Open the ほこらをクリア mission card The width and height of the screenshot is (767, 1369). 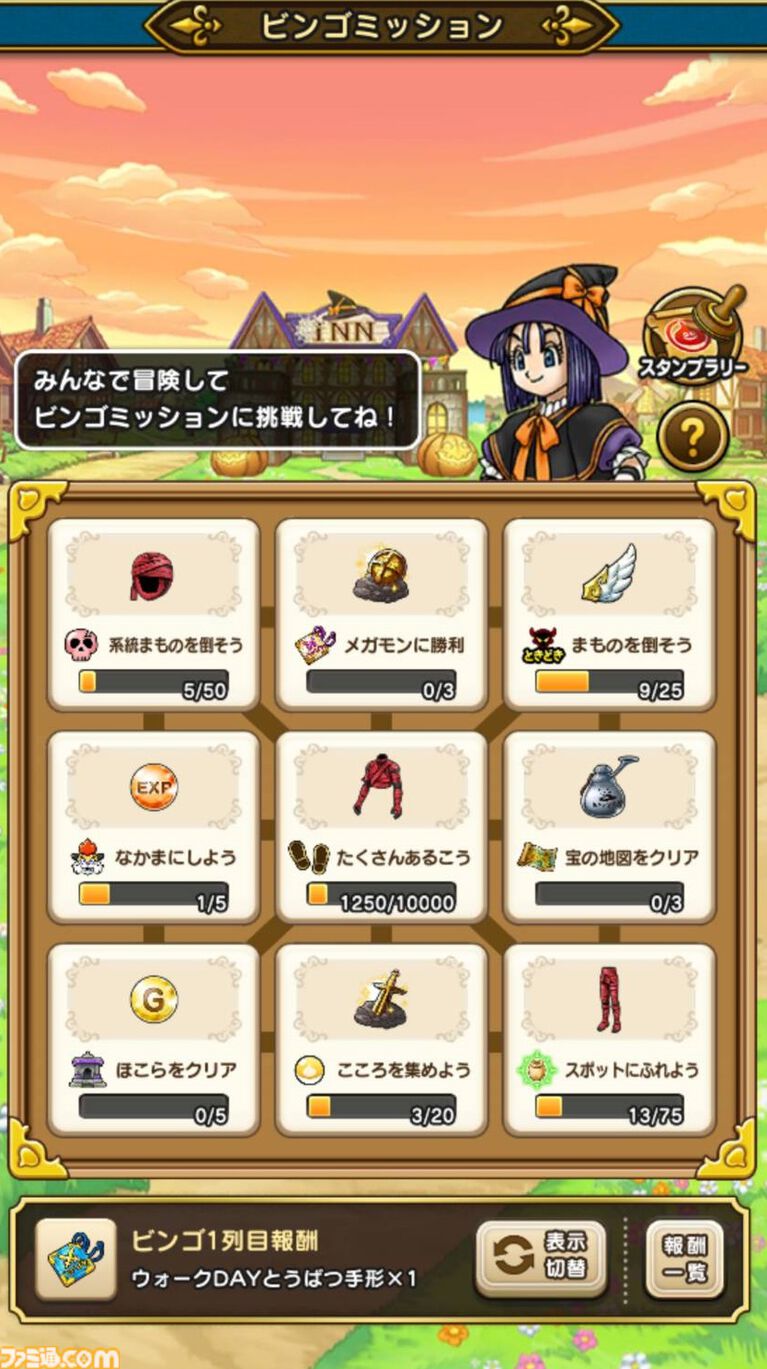[x=153, y=1039]
